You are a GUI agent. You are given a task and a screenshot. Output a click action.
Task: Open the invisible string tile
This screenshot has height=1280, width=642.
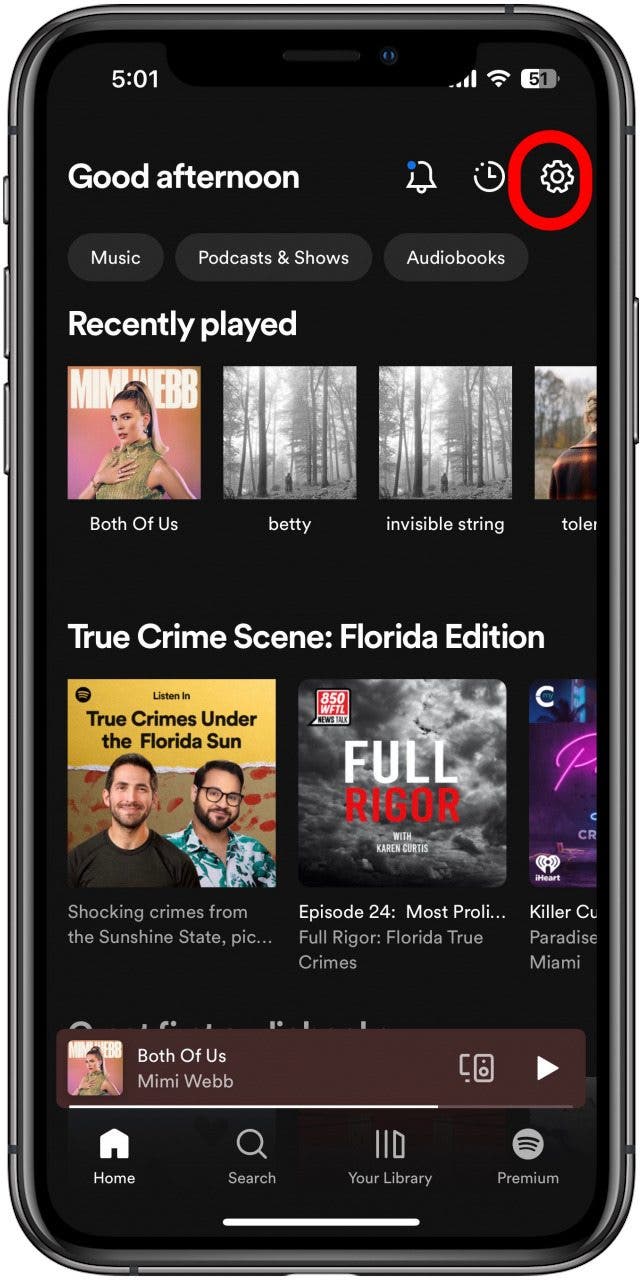coord(445,432)
